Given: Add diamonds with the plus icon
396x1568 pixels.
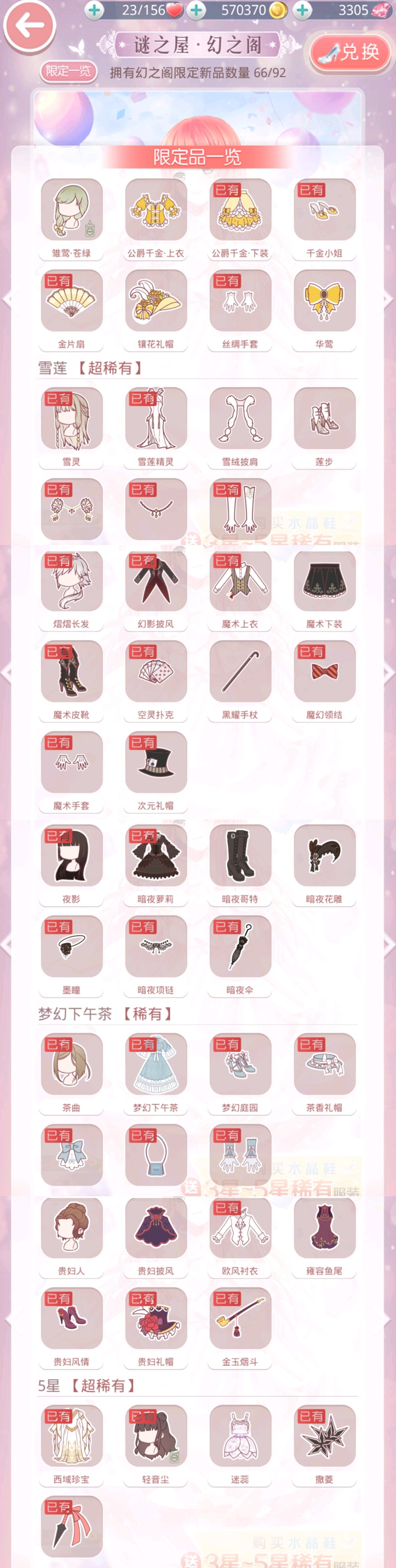Looking at the screenshot, I should click(x=303, y=10).
